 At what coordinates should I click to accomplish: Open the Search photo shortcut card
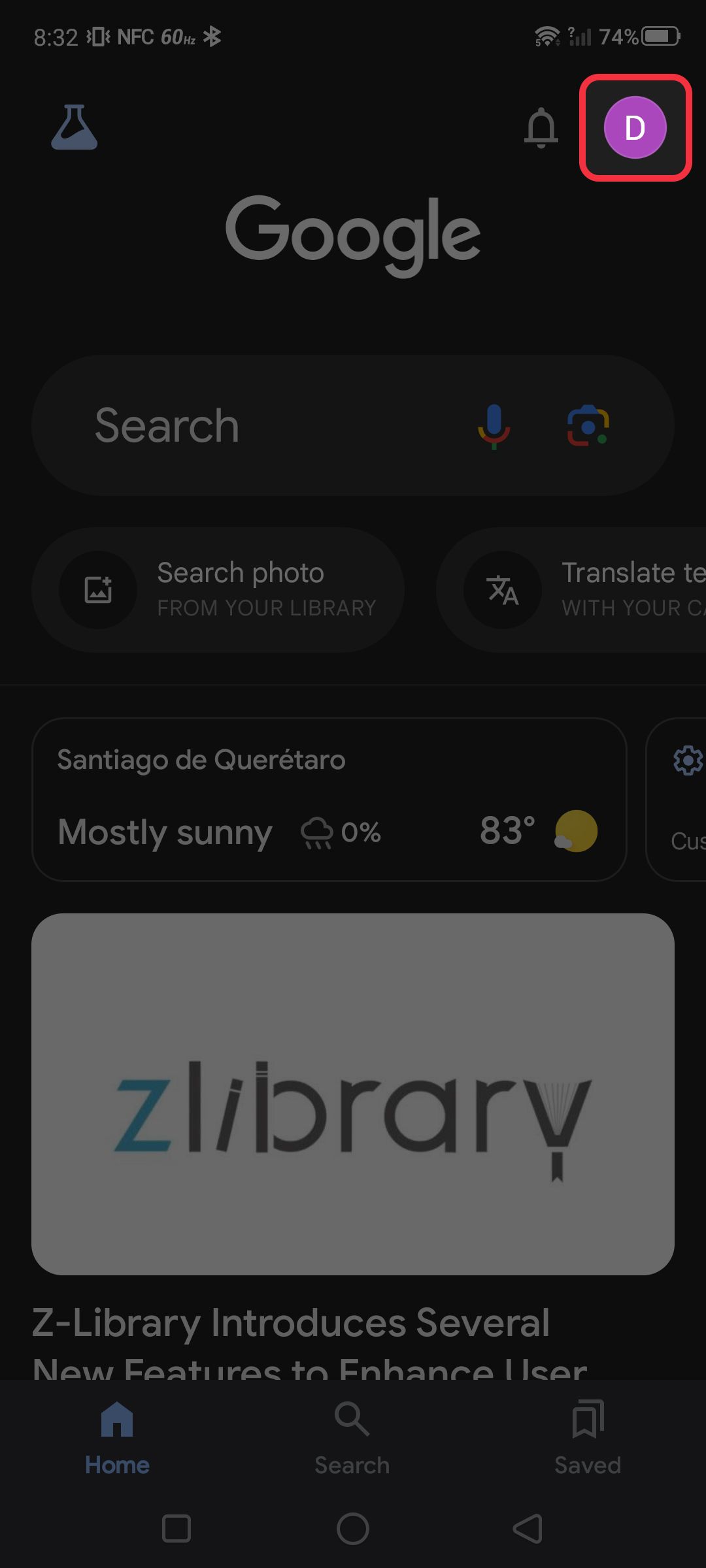click(x=220, y=589)
